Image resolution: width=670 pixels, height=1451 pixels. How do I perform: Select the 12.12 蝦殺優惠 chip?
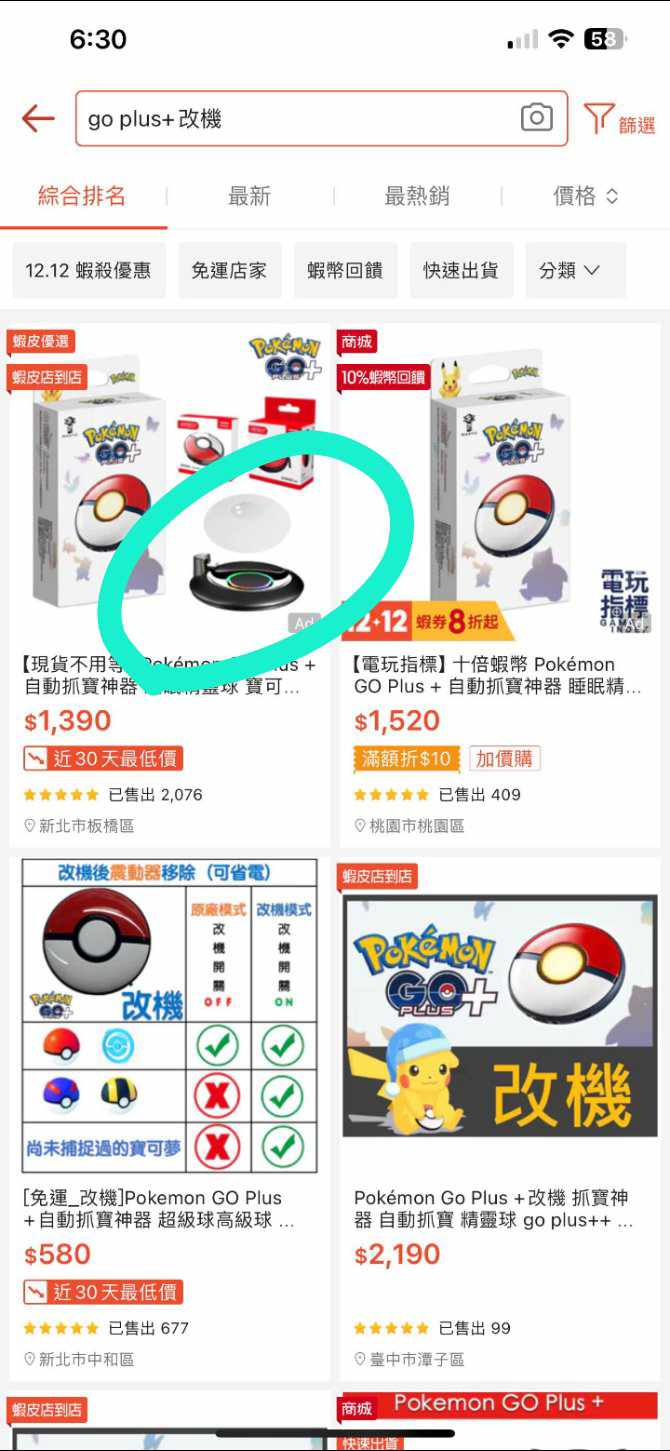[x=88, y=270]
